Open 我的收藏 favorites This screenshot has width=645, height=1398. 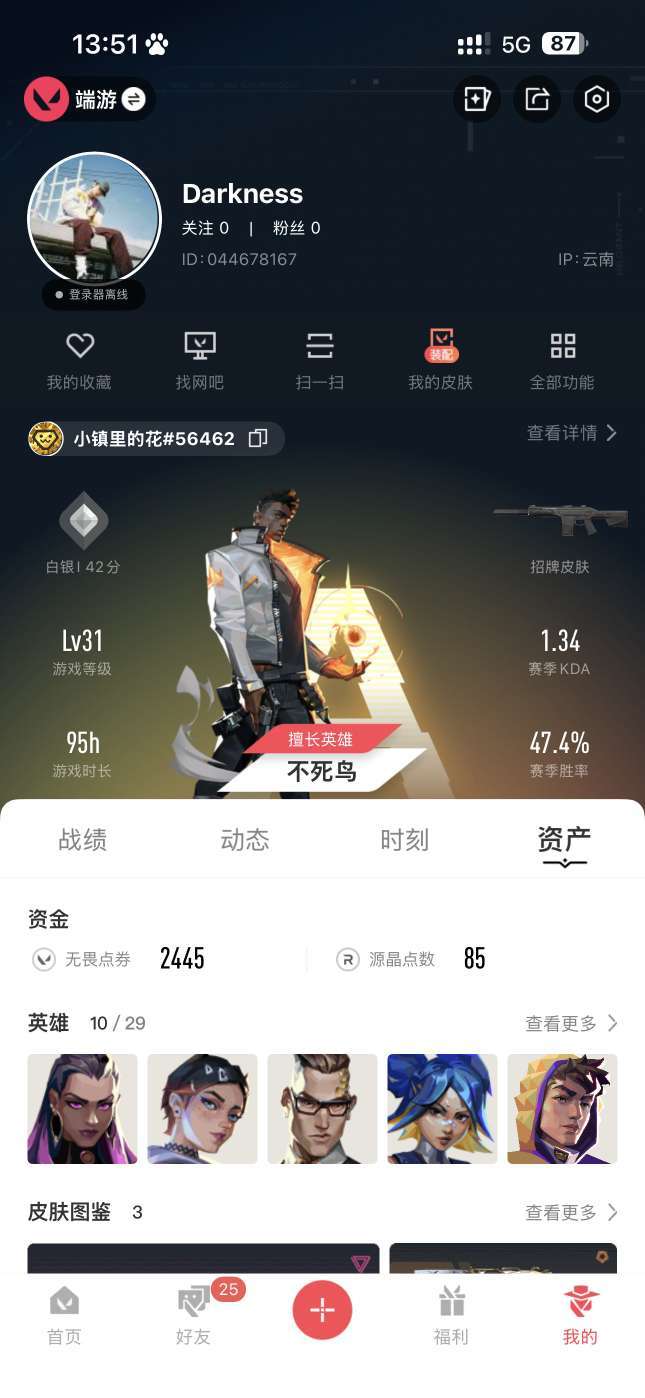(x=79, y=361)
